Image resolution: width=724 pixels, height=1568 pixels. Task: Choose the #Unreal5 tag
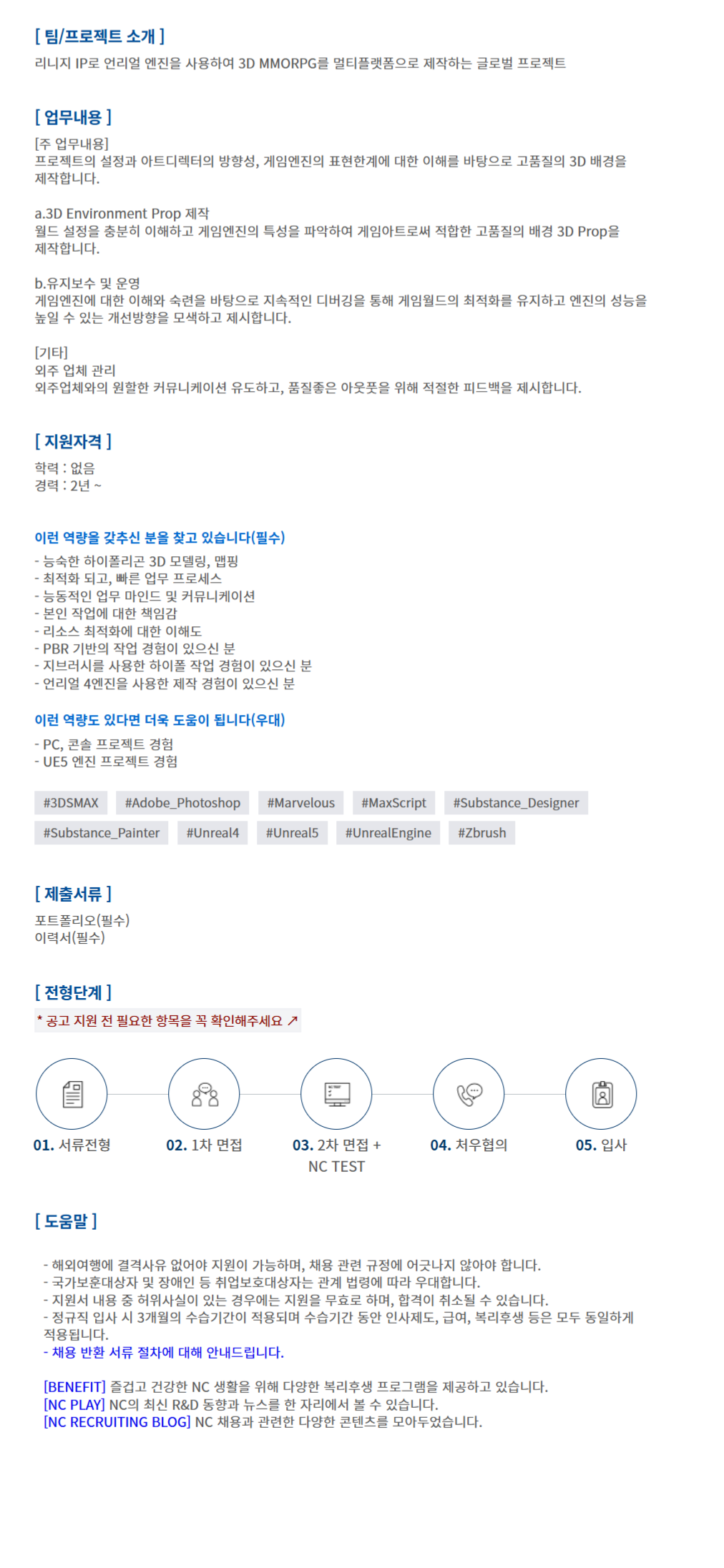pos(292,833)
